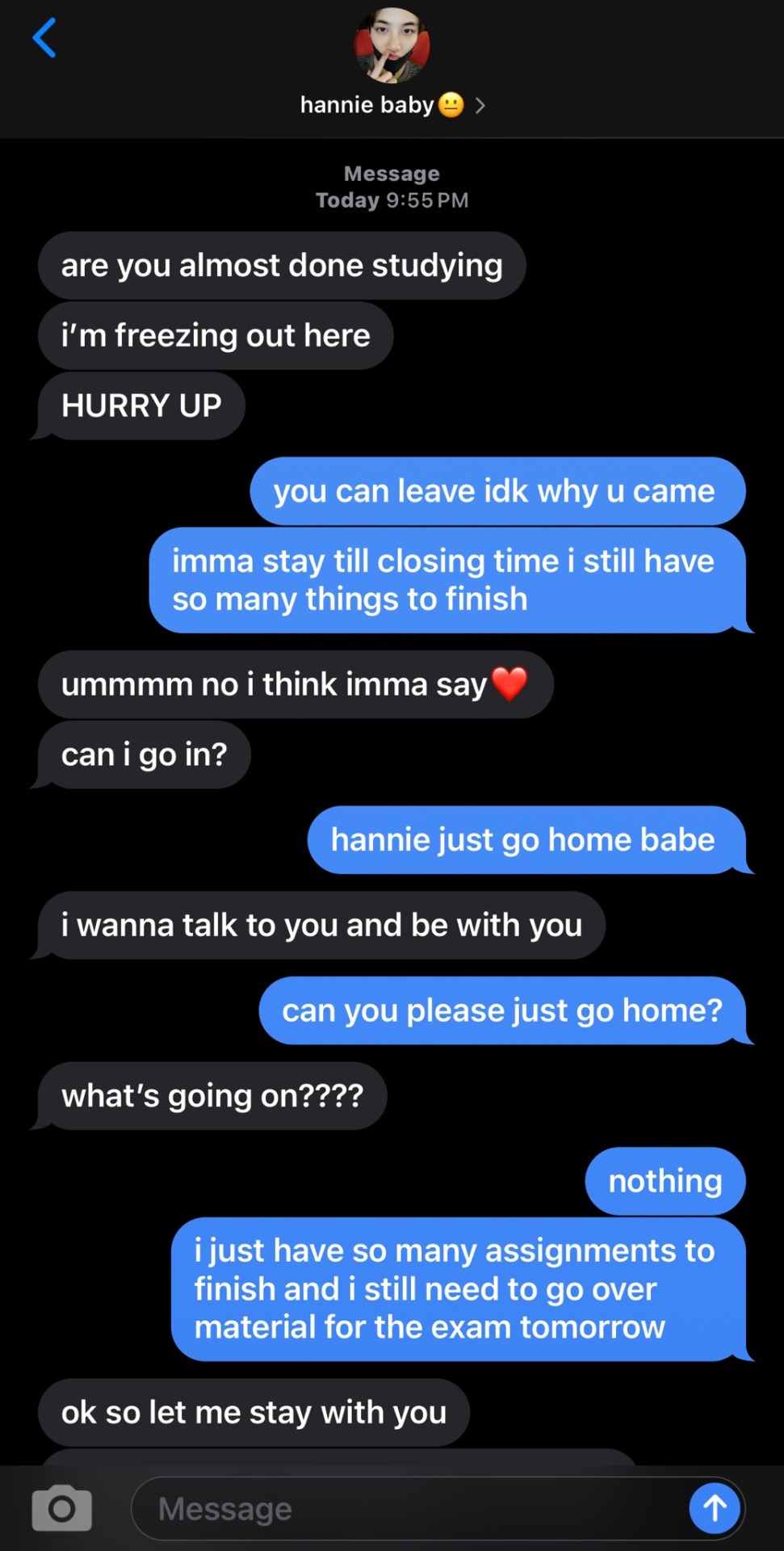This screenshot has height=1551, width=784.
Task: Focus the Message text field
Action: click(x=404, y=1508)
